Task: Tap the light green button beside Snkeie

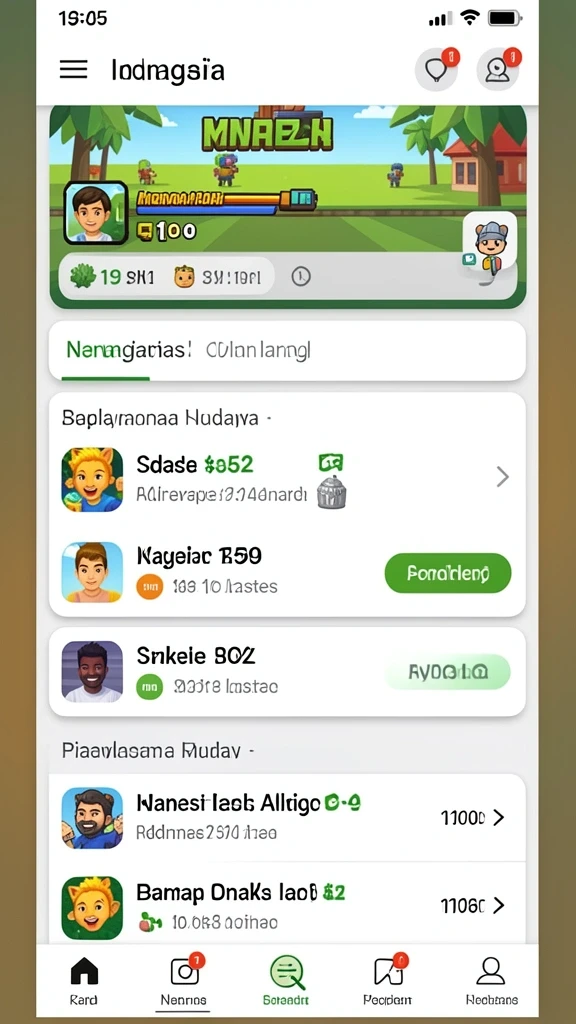Action: click(448, 671)
